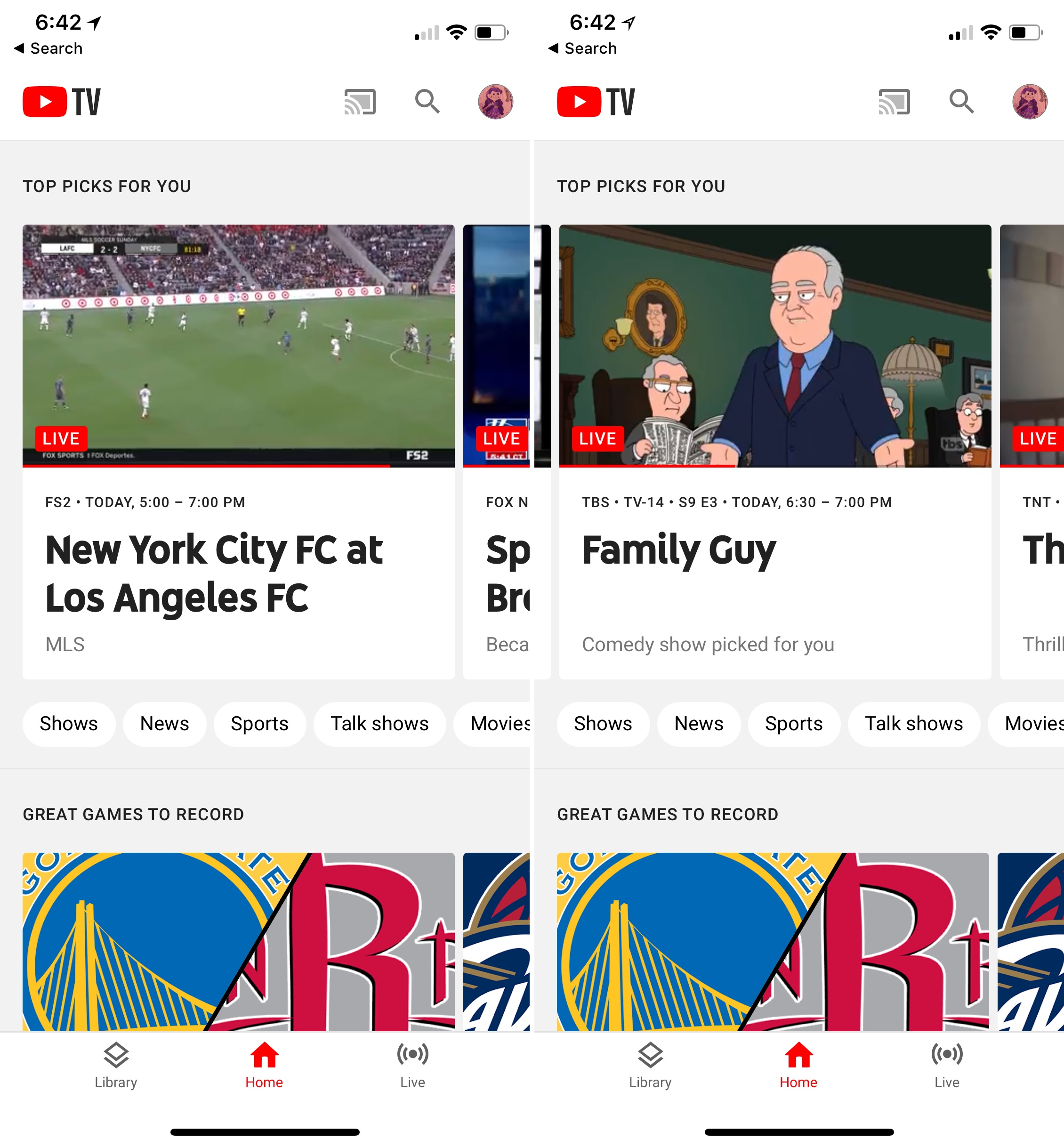Select the Sports chip below the MLS card
Screen dimensions: 1064x1147
tap(259, 724)
